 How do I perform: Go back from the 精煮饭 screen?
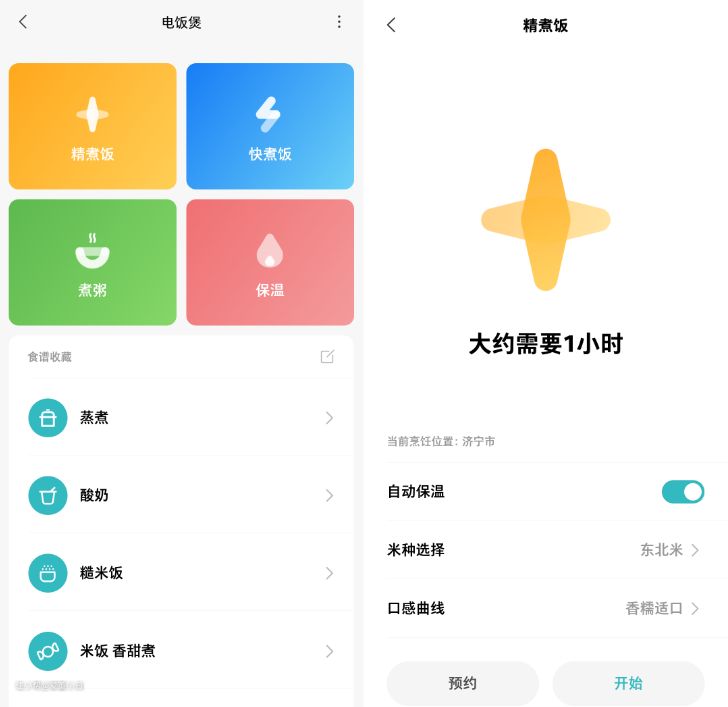pos(391,25)
